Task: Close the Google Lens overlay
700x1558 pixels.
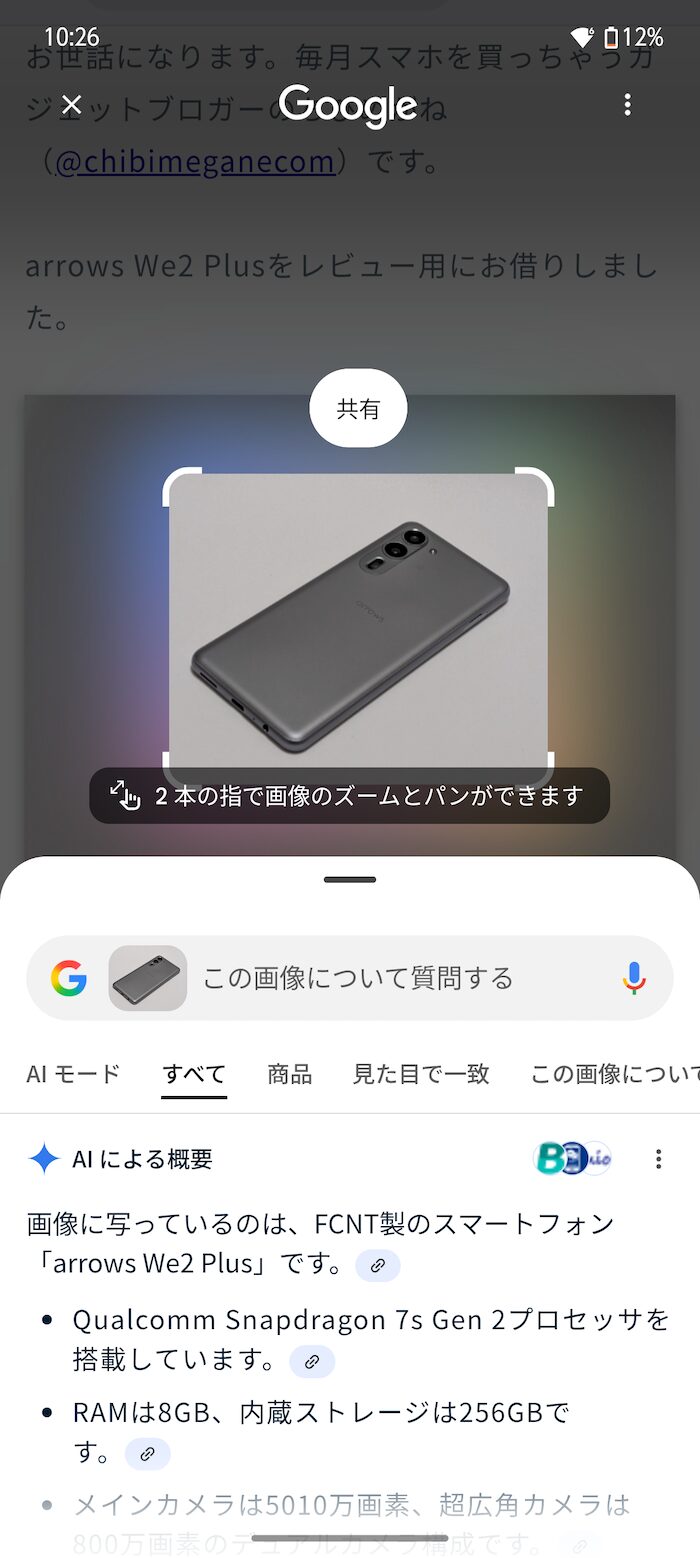Action: click(71, 104)
